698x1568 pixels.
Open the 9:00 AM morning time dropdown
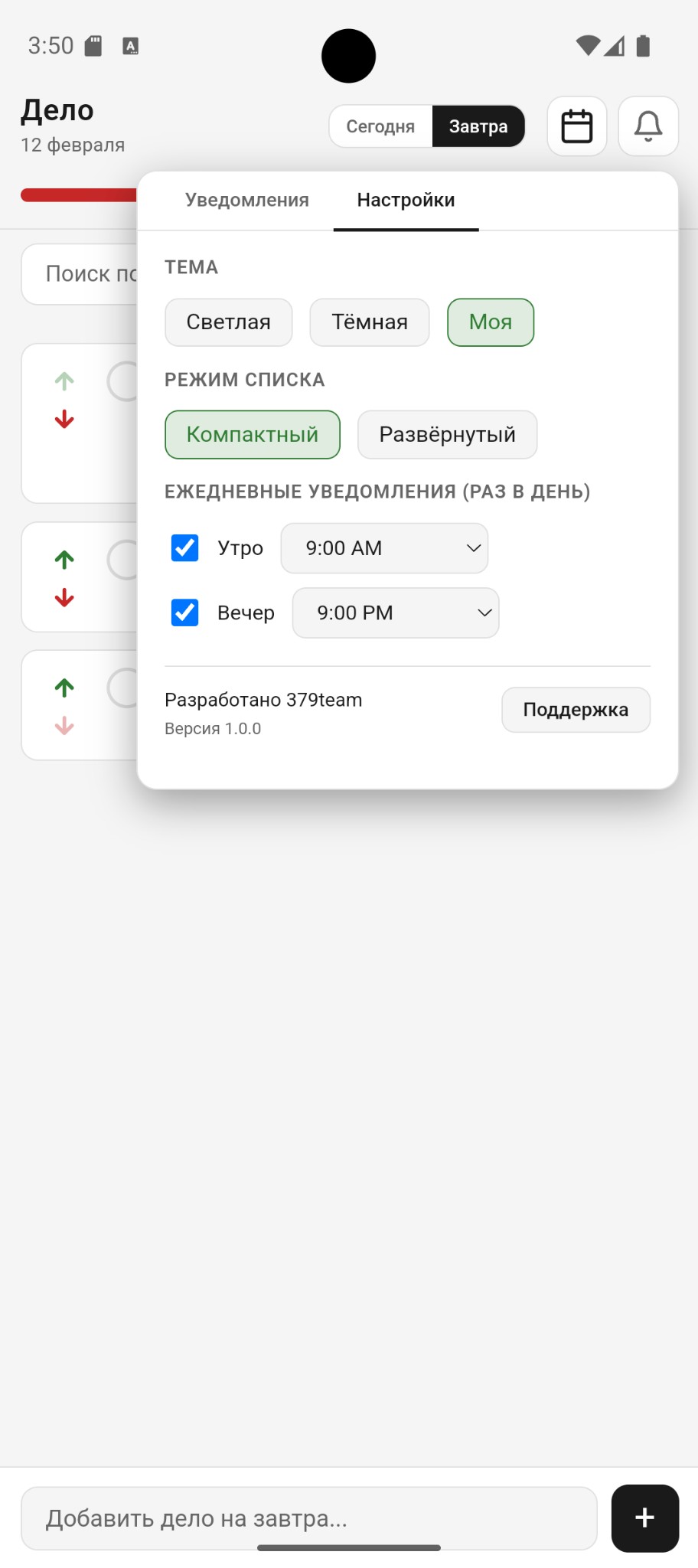tap(384, 547)
